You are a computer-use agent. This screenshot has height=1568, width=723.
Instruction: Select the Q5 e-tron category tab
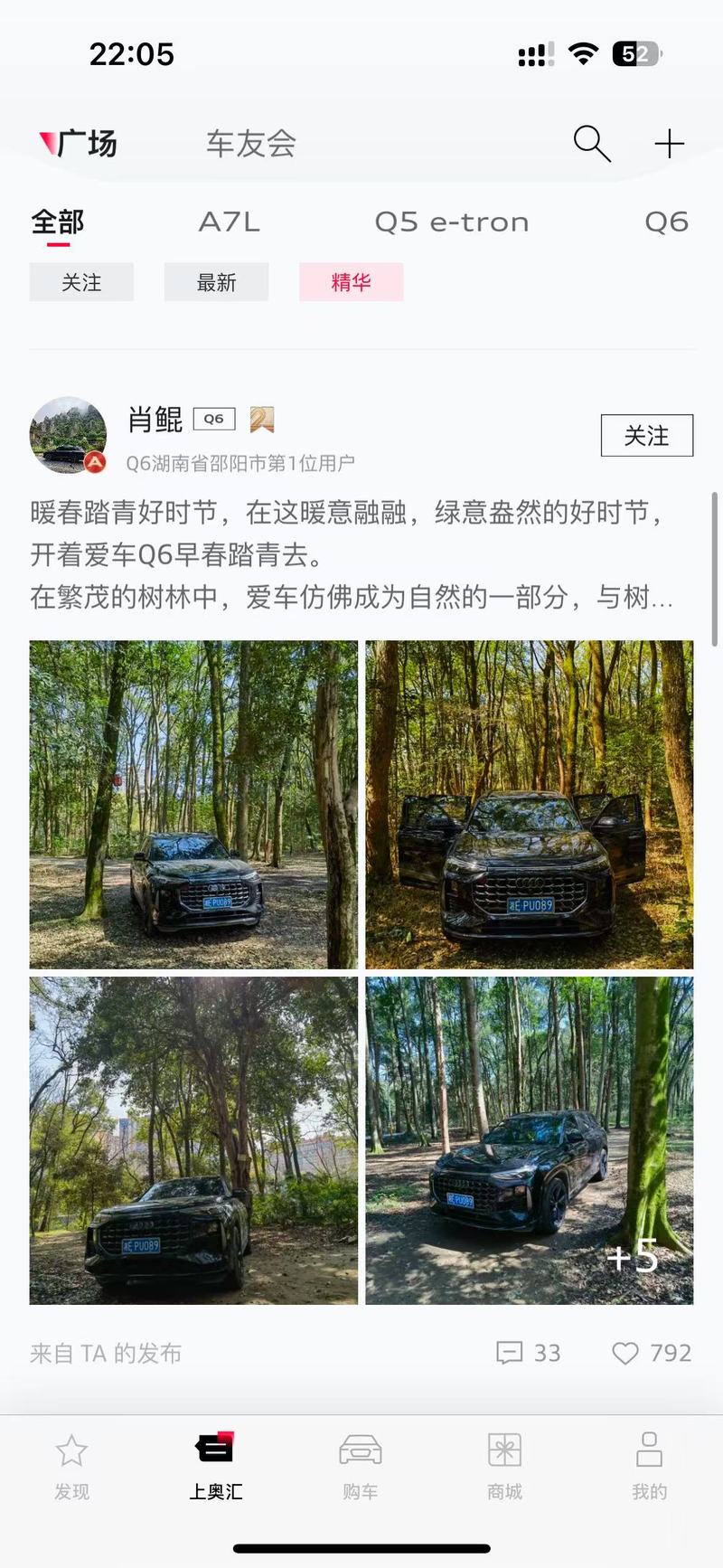[451, 222]
